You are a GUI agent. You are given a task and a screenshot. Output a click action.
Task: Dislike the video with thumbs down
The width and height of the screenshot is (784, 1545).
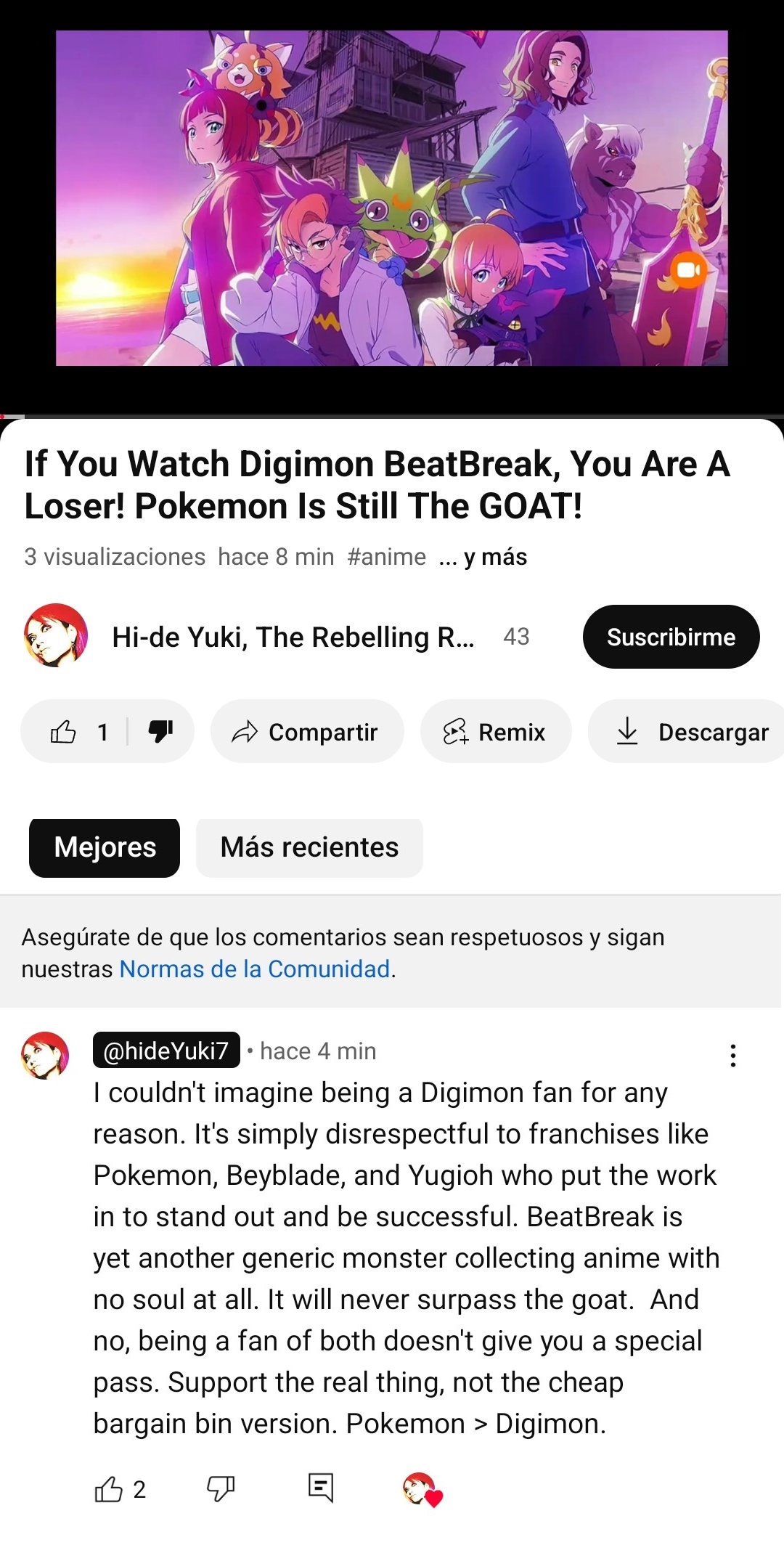point(160,732)
